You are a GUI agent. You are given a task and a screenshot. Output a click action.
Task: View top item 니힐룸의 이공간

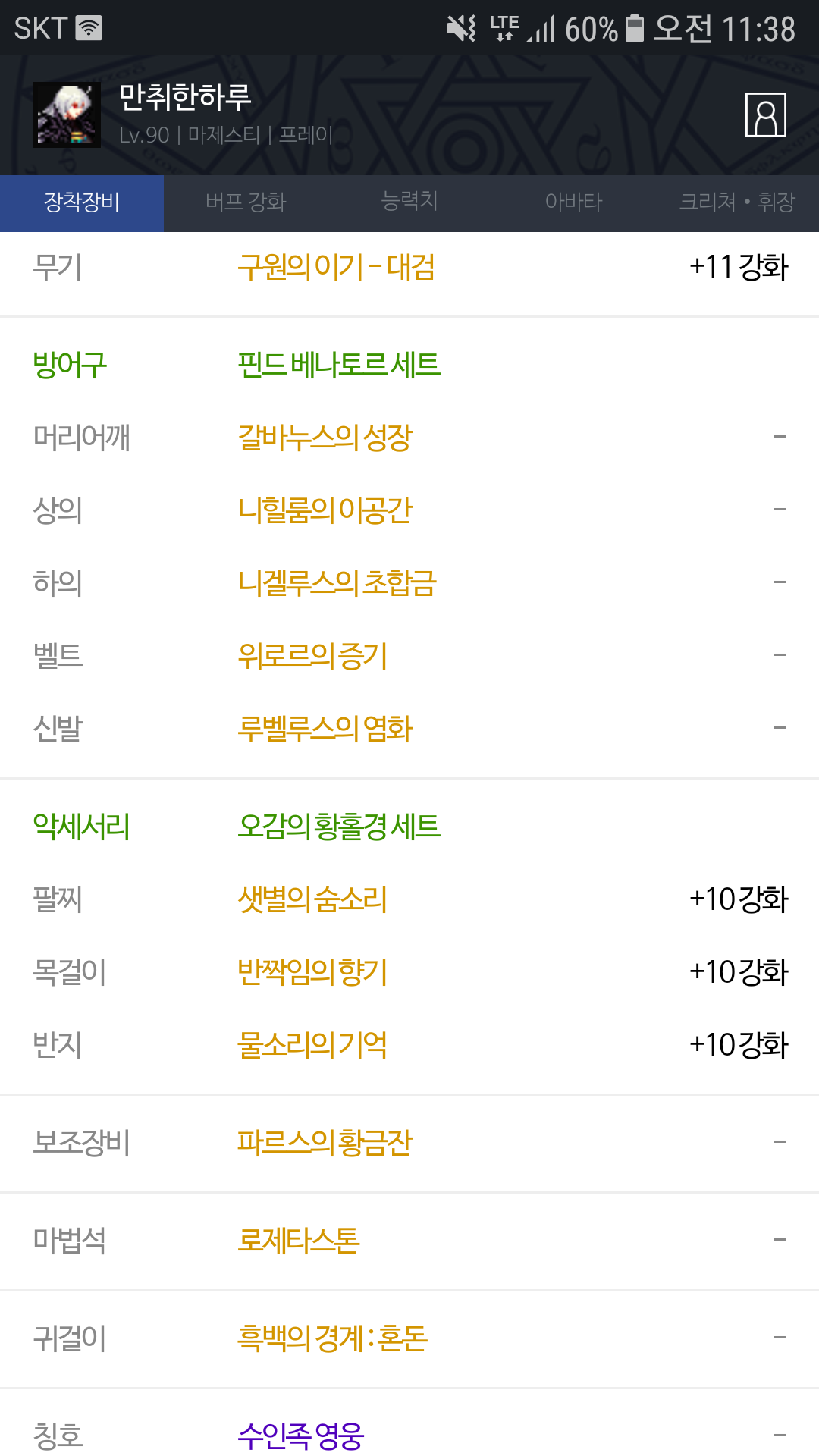[325, 510]
